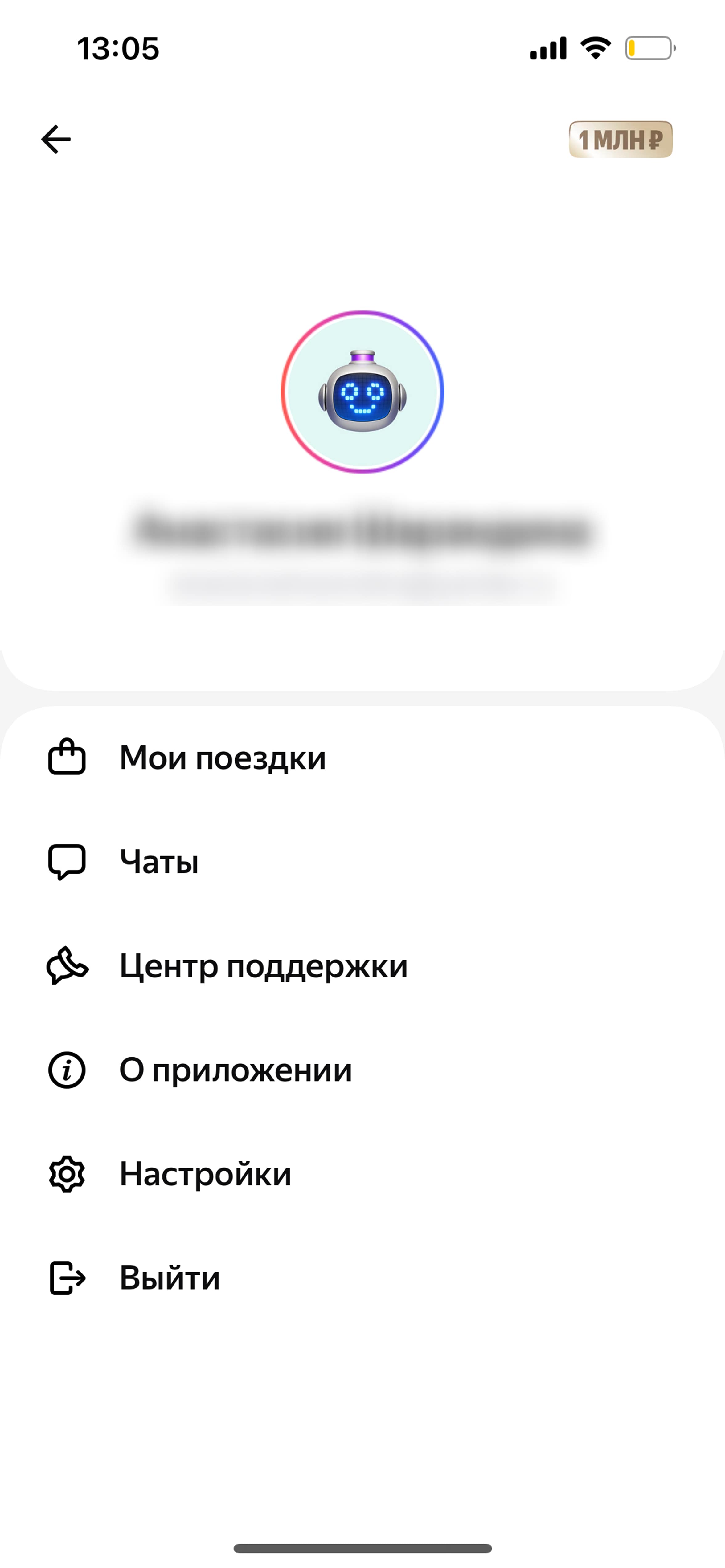This screenshot has height=1568, width=725.
Task: Tap the robot profile avatar
Action: (x=362, y=392)
